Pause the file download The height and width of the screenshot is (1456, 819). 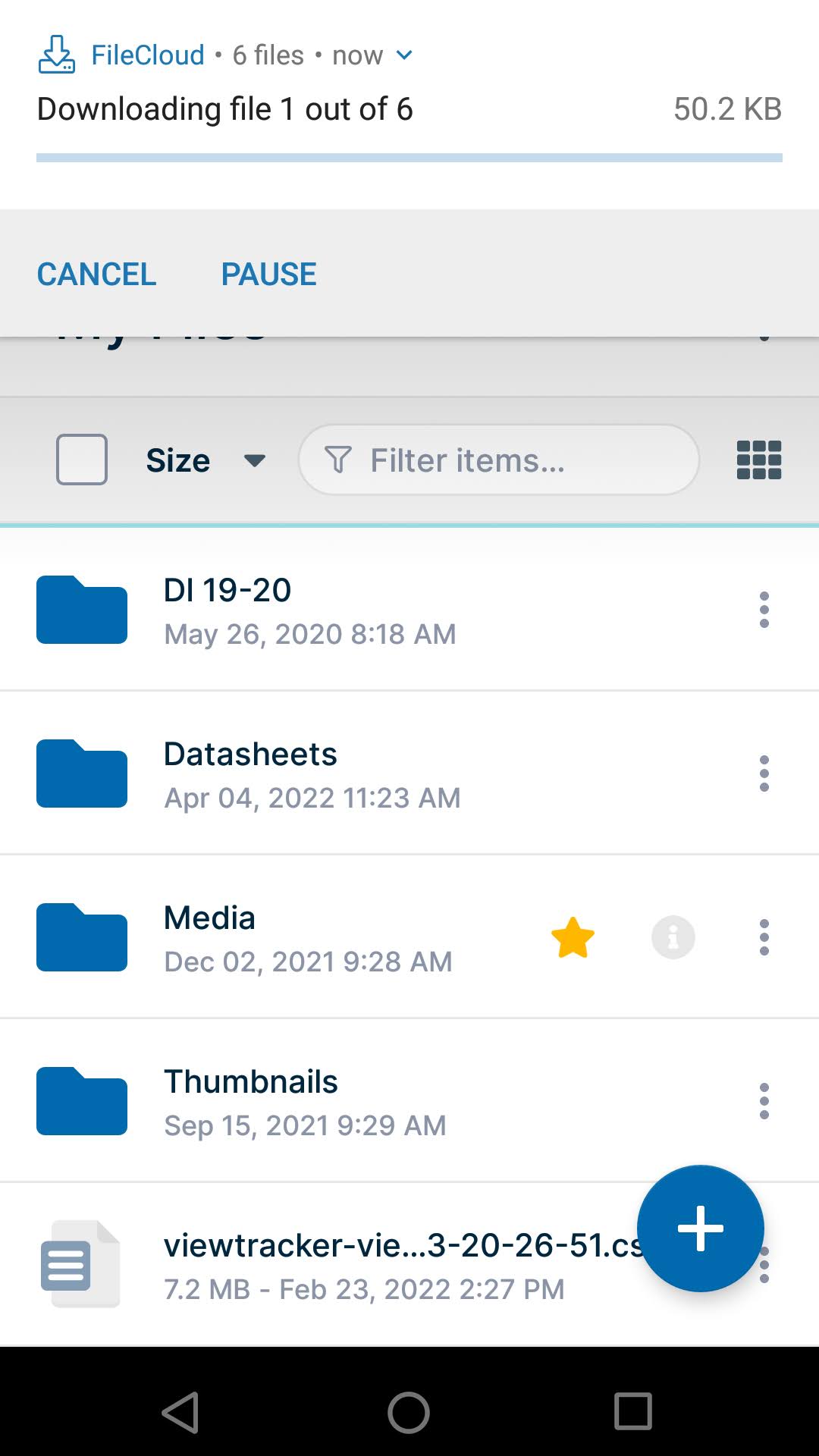268,274
